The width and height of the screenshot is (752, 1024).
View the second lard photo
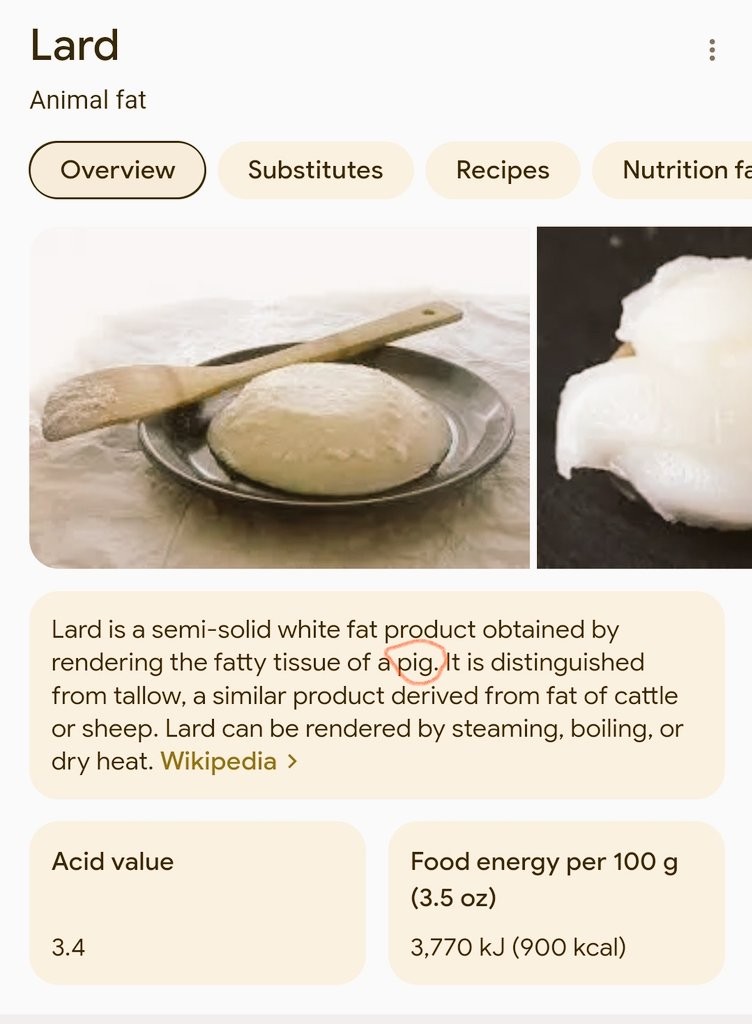(x=645, y=398)
